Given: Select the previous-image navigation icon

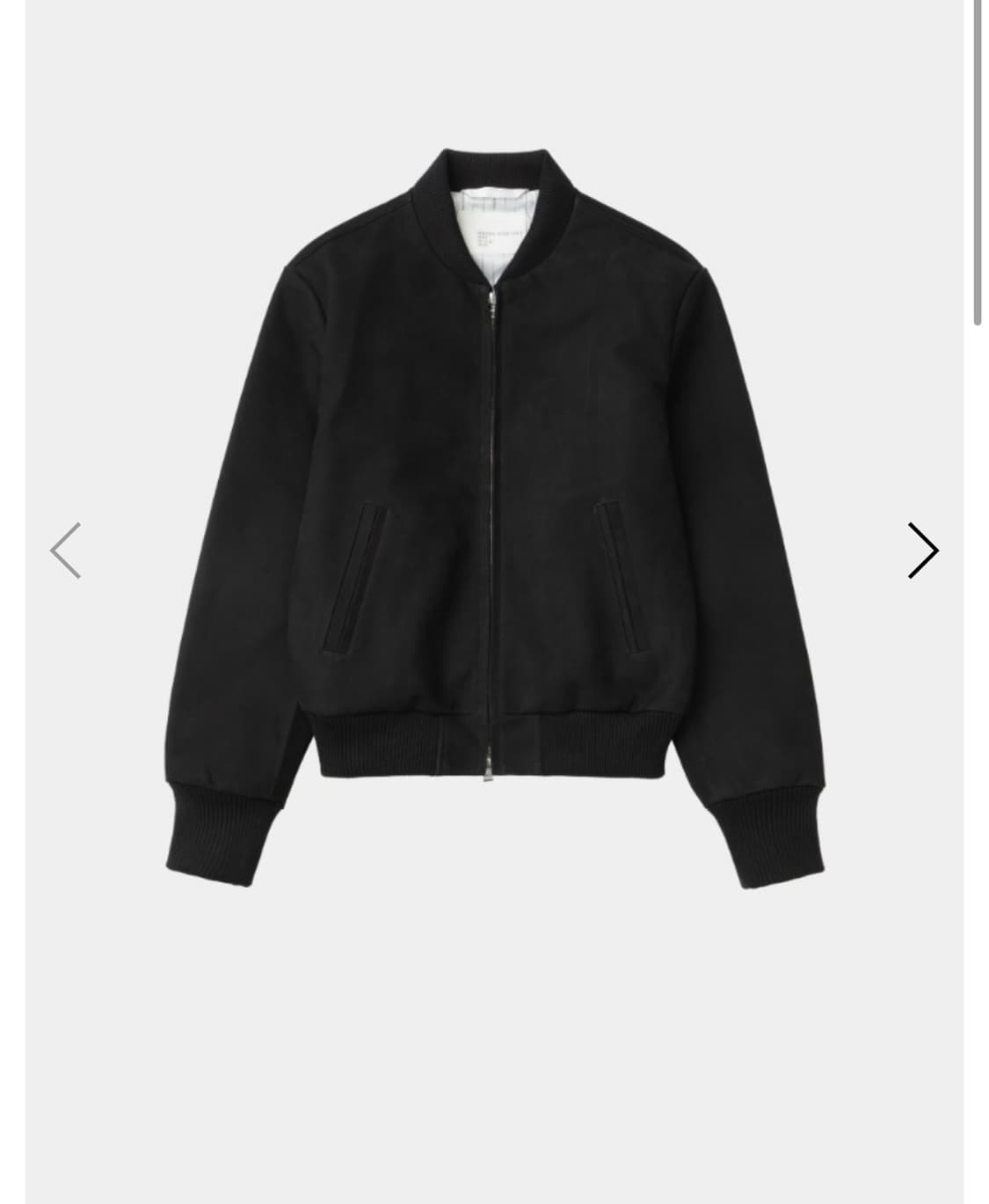Looking at the screenshot, I should click(65, 550).
